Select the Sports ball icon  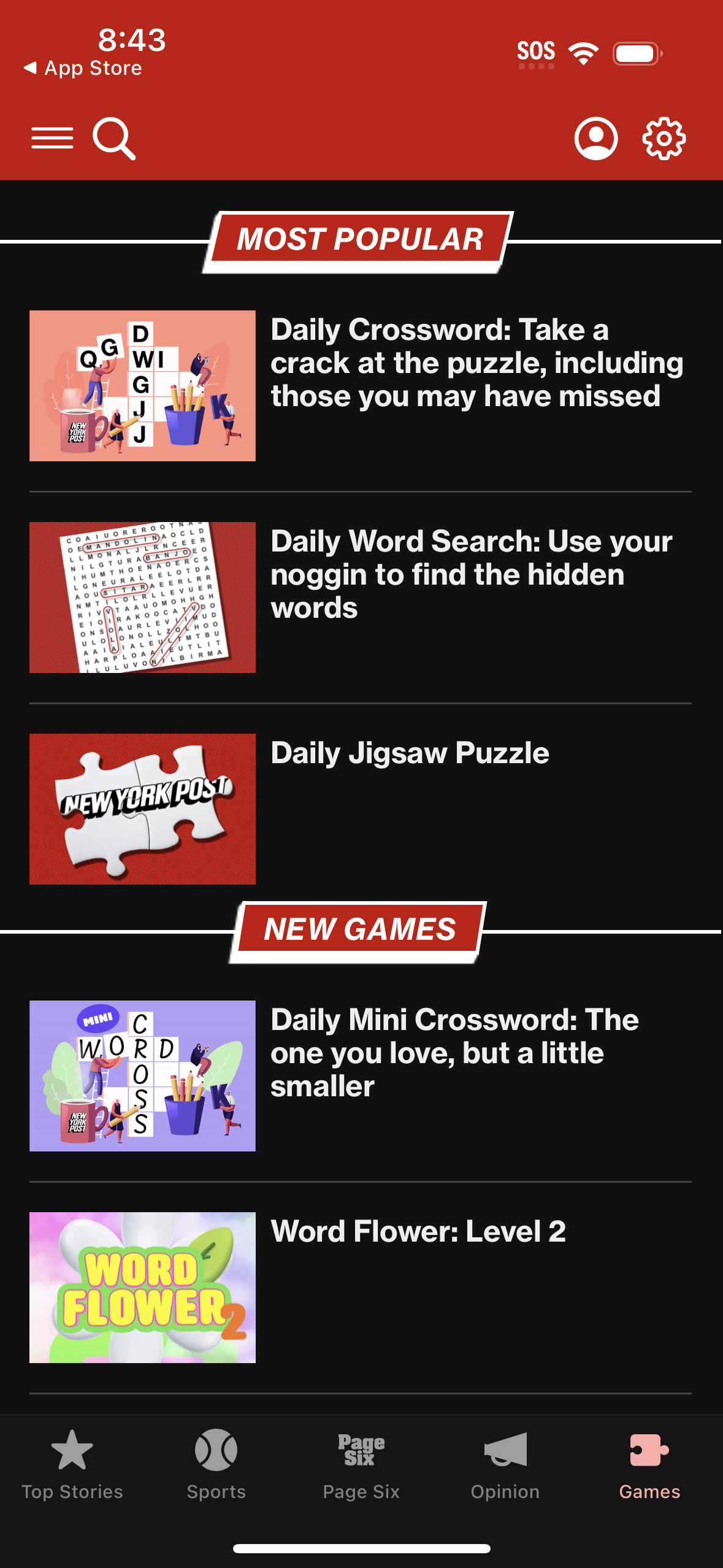click(x=216, y=1449)
